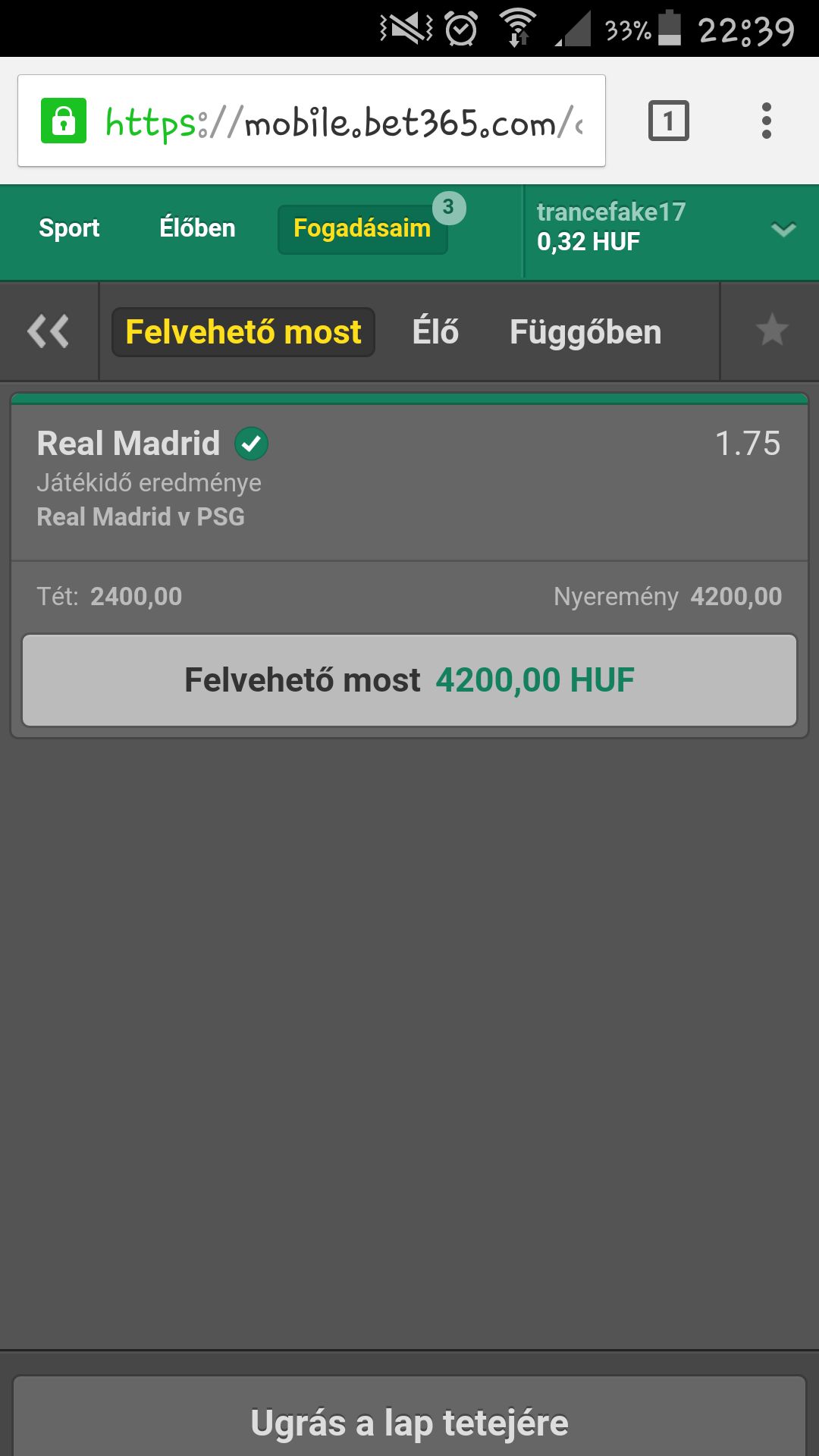Switch to the Élőben section
The height and width of the screenshot is (1456, 819).
197,228
